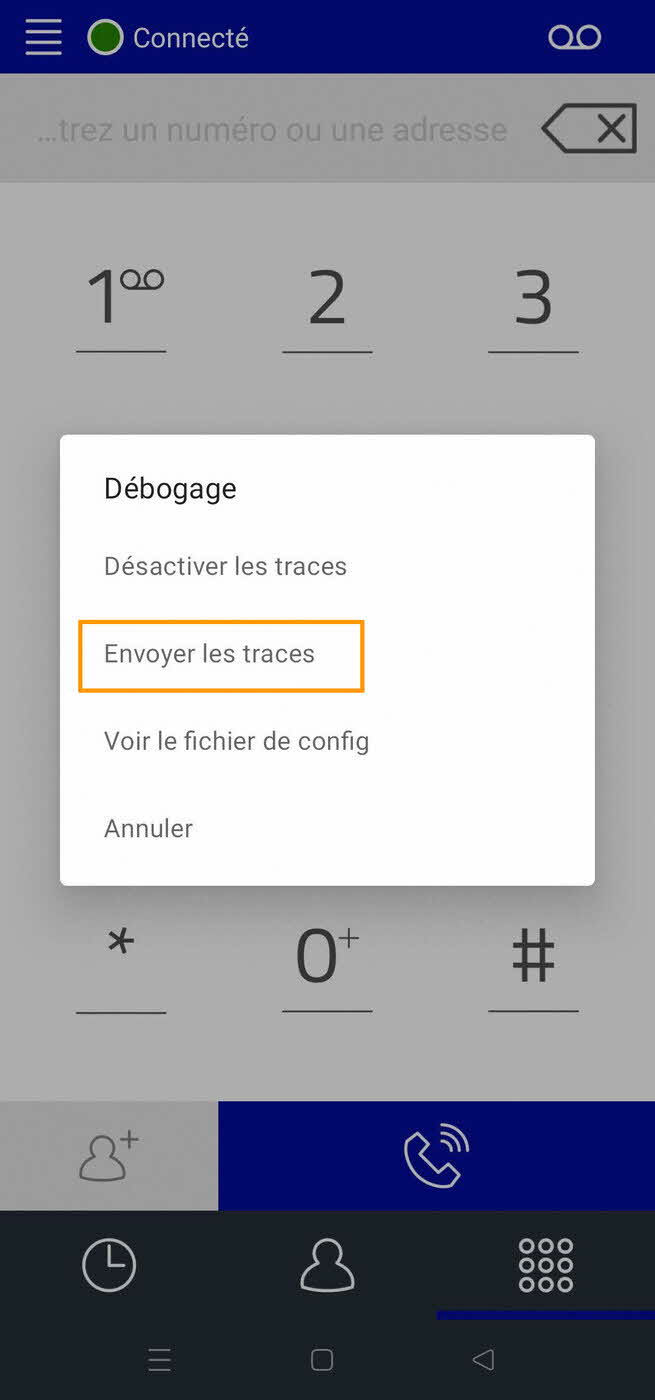Dial digit 1 on keypad
Viewport: 655px width, 1400px height.
pyautogui.click(x=121, y=300)
